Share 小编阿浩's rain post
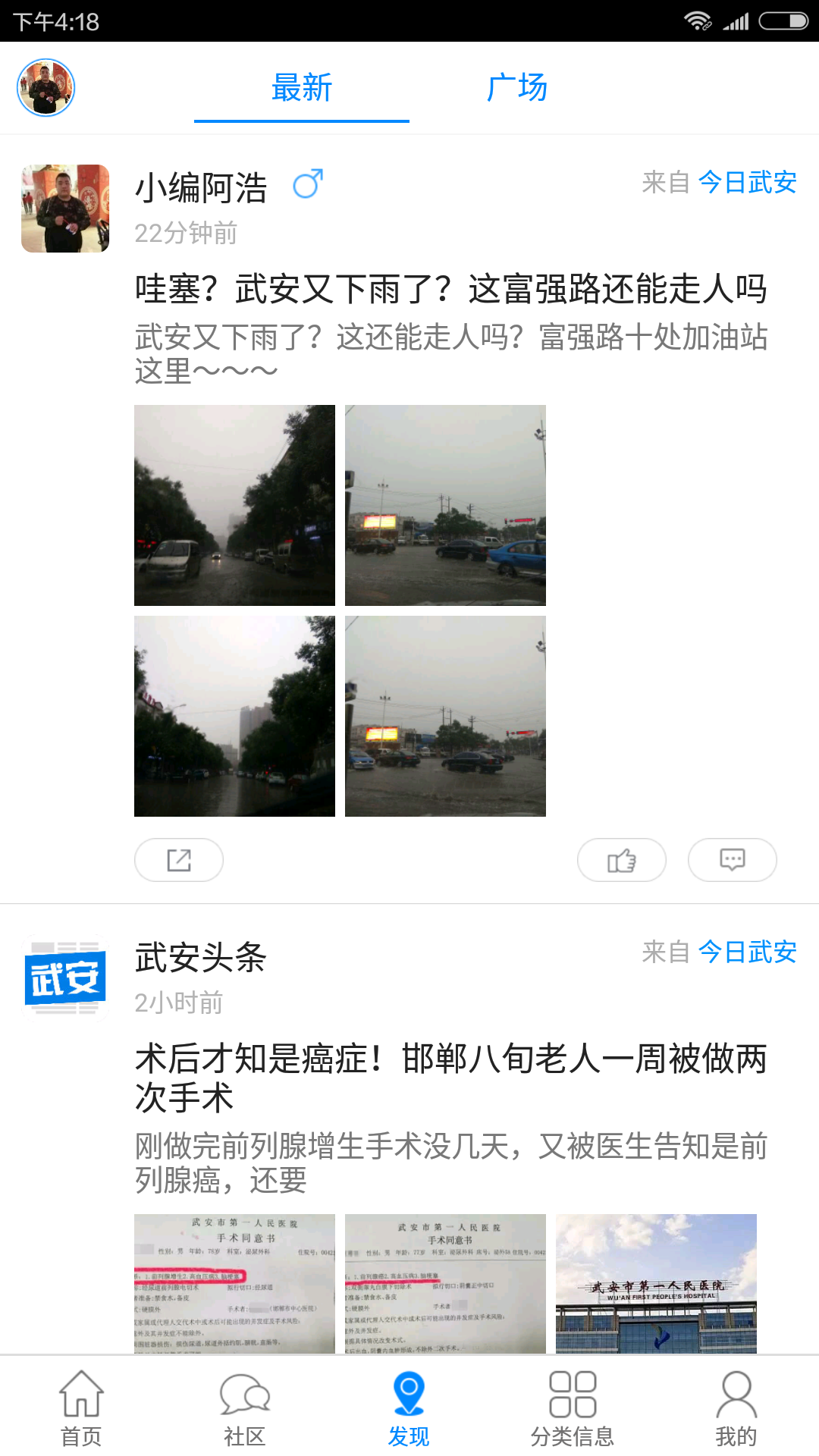The width and height of the screenshot is (819, 1456). point(179,860)
